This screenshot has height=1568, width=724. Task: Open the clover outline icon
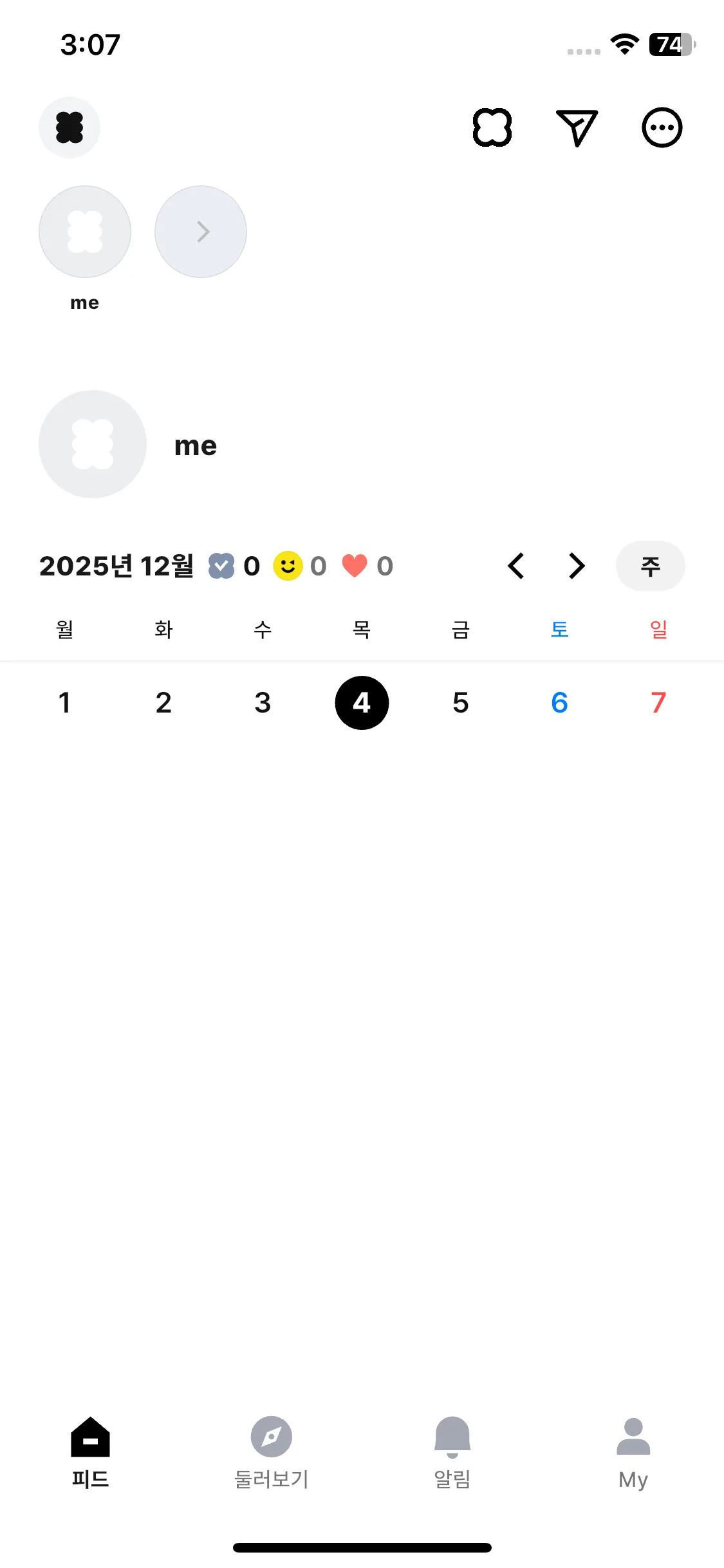[492, 127]
